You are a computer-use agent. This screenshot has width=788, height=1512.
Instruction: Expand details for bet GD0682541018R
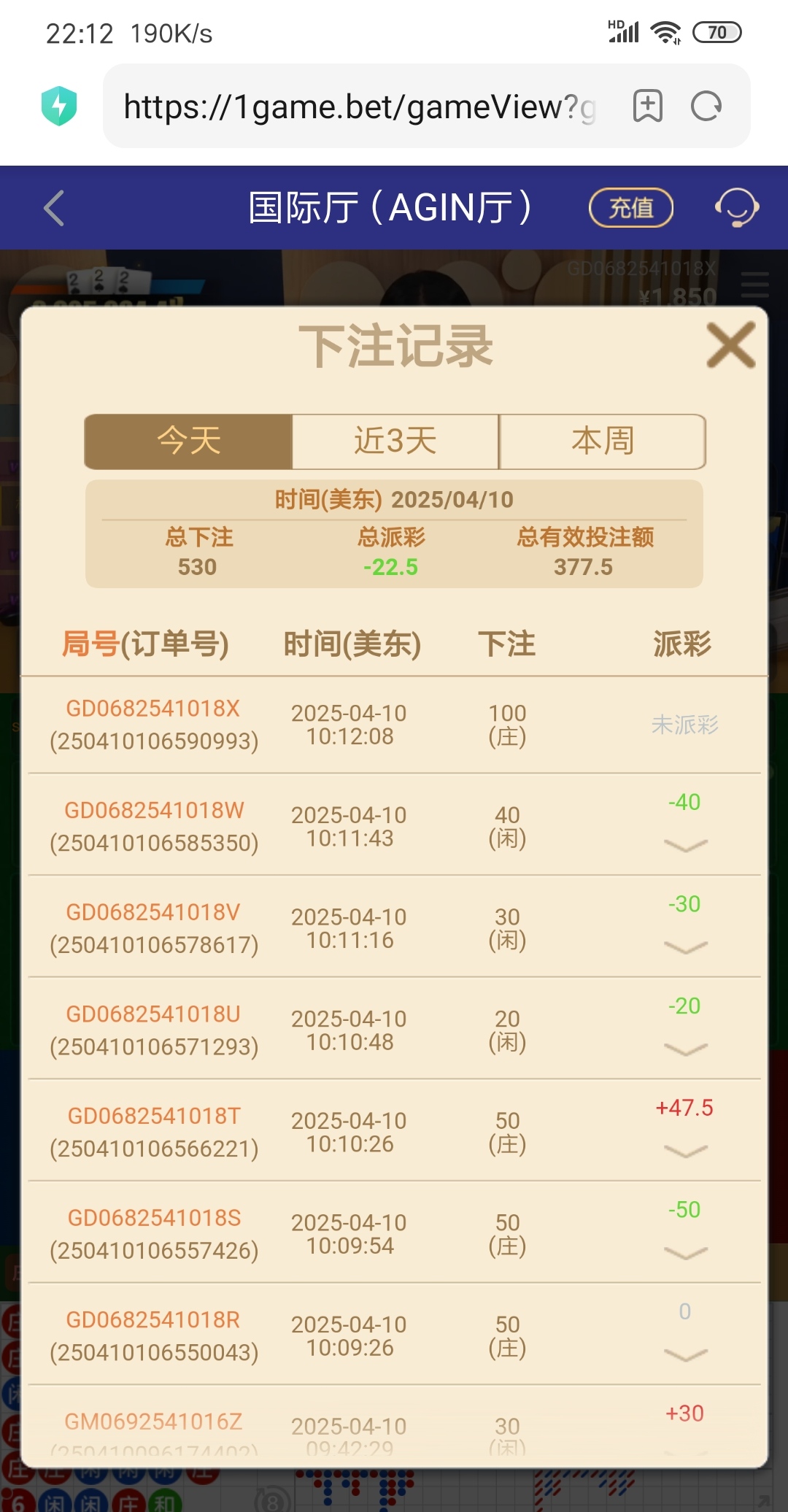[x=685, y=1355]
